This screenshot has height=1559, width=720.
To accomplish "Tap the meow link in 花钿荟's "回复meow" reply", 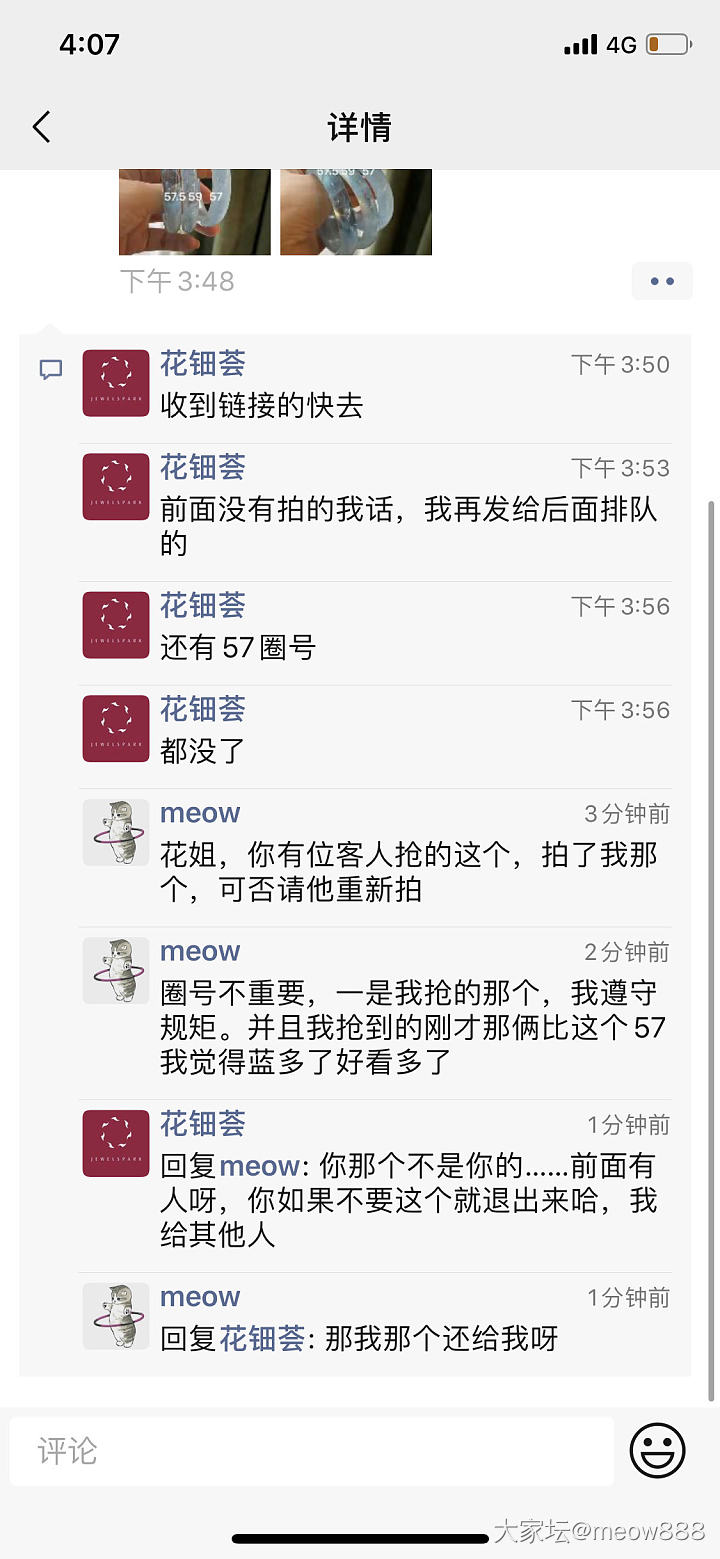I will tap(259, 1166).
